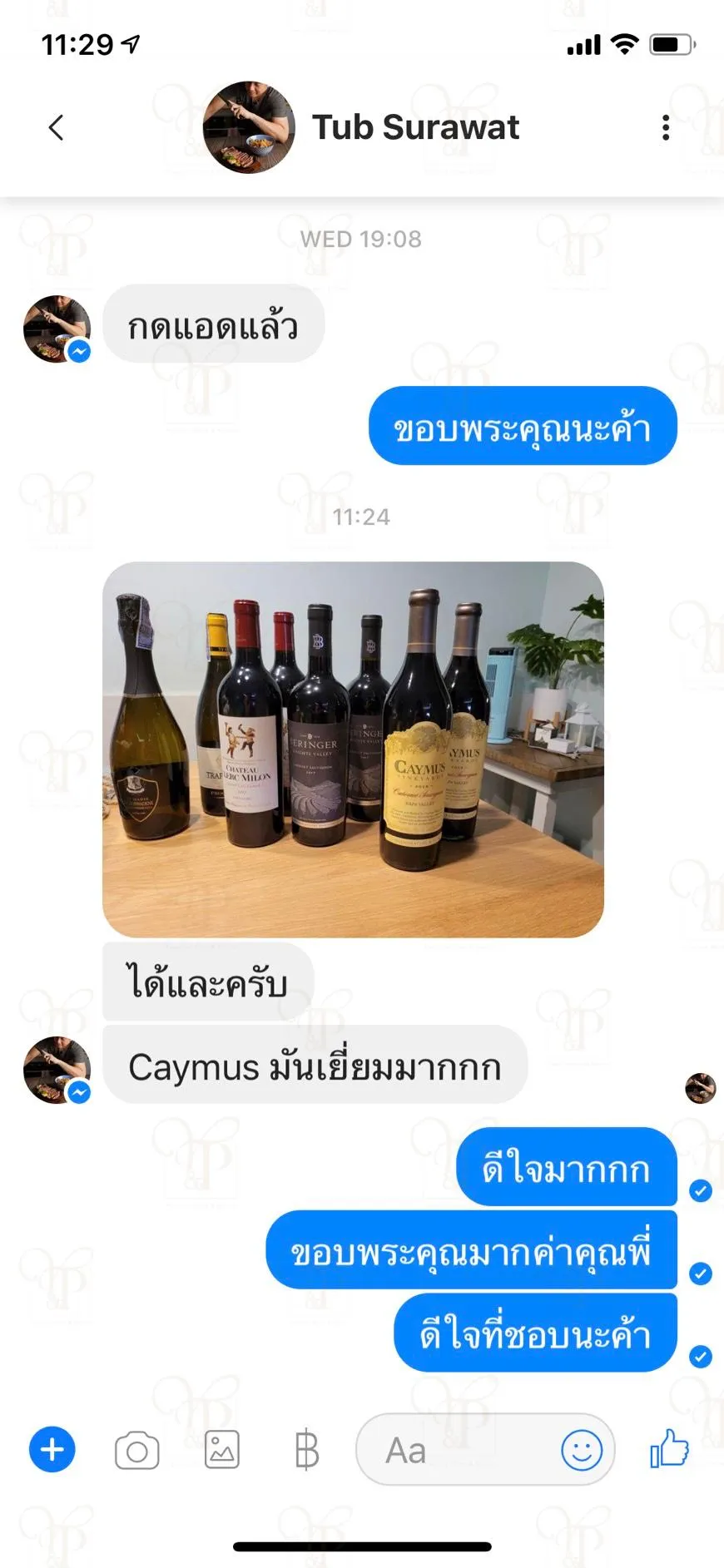Go back to the chat list
The height and width of the screenshot is (1568, 724).
(56, 127)
